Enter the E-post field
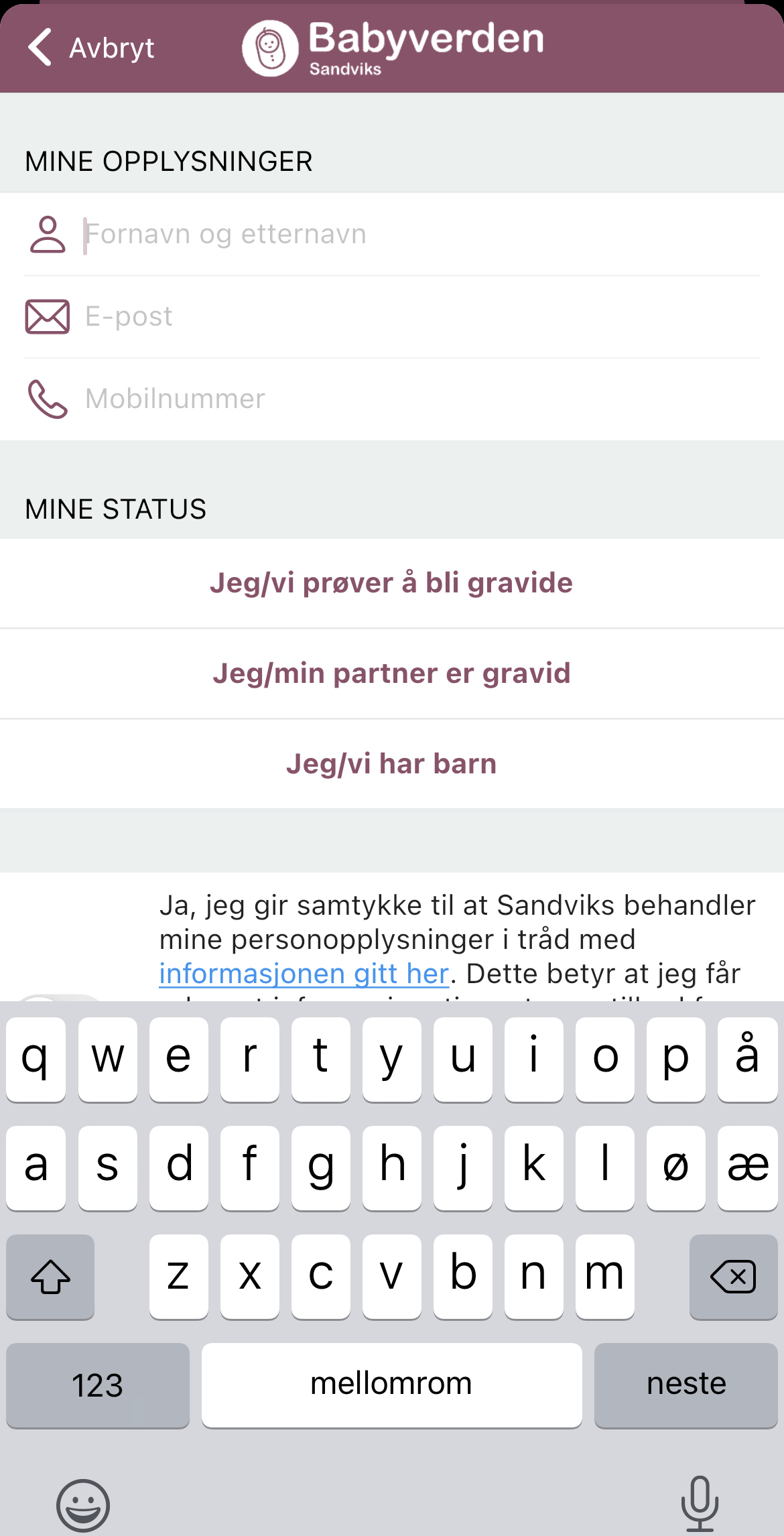 click(x=421, y=317)
